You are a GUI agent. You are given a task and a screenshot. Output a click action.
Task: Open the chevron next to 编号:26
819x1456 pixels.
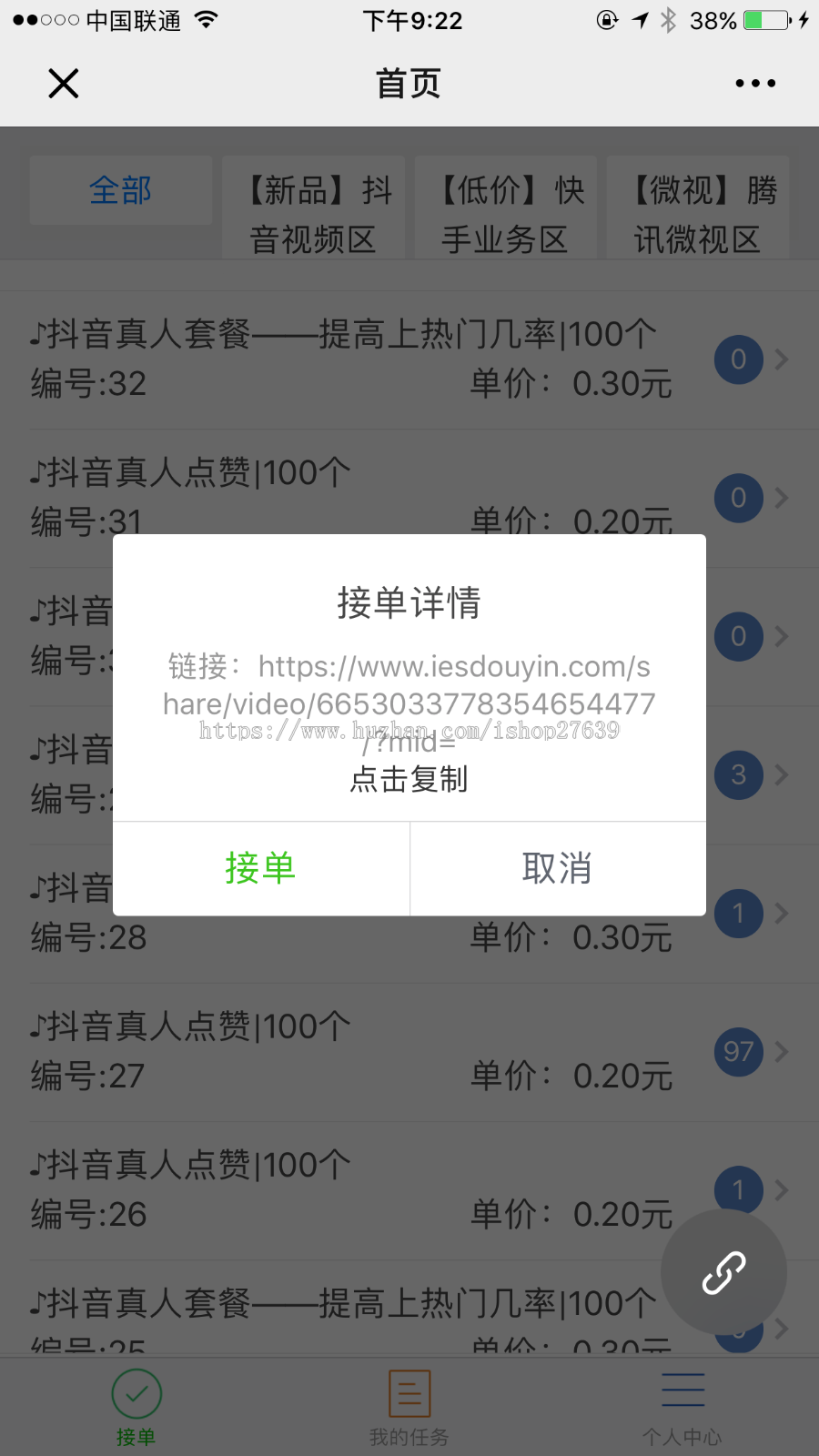(x=781, y=1189)
